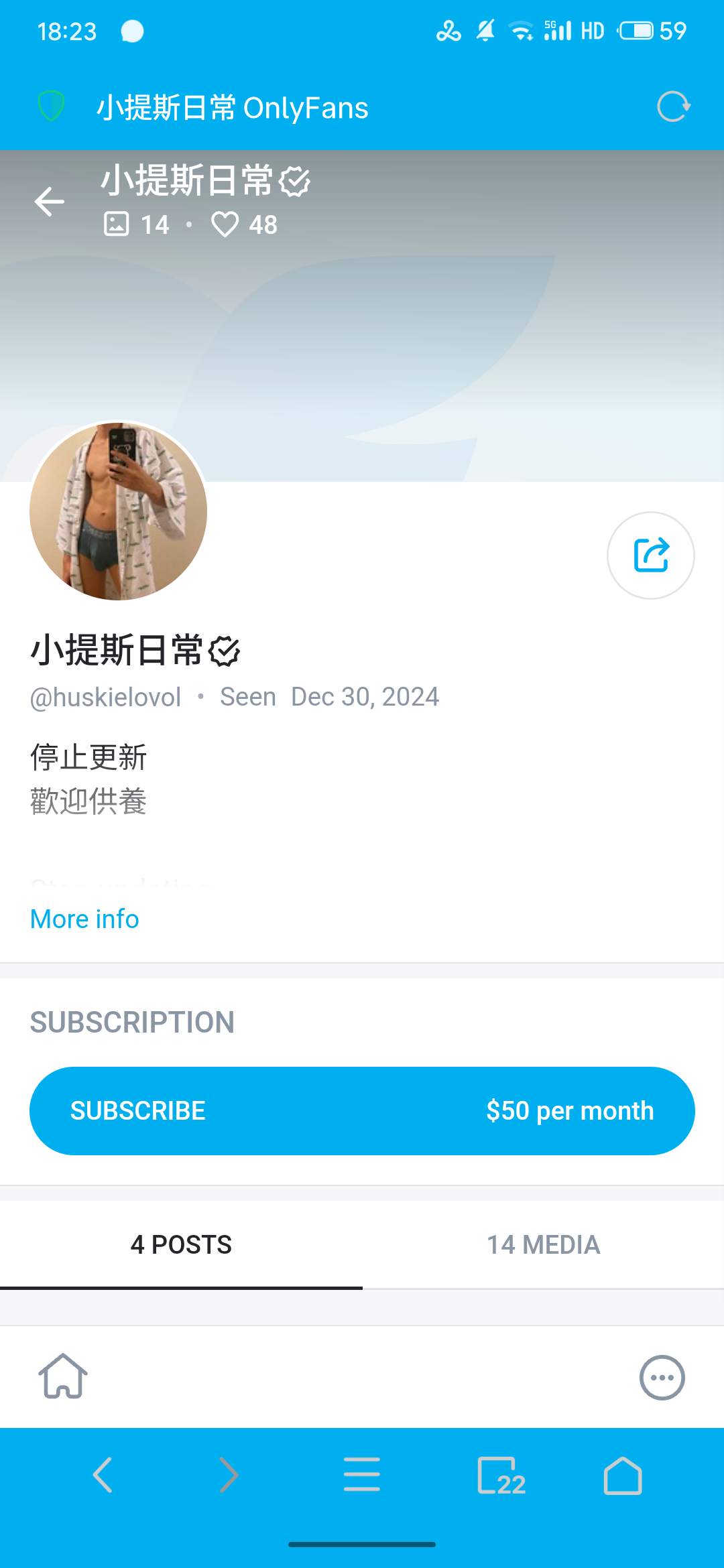Navigate back with the browser back arrow
The image size is (724, 1568).
coord(103,1475)
